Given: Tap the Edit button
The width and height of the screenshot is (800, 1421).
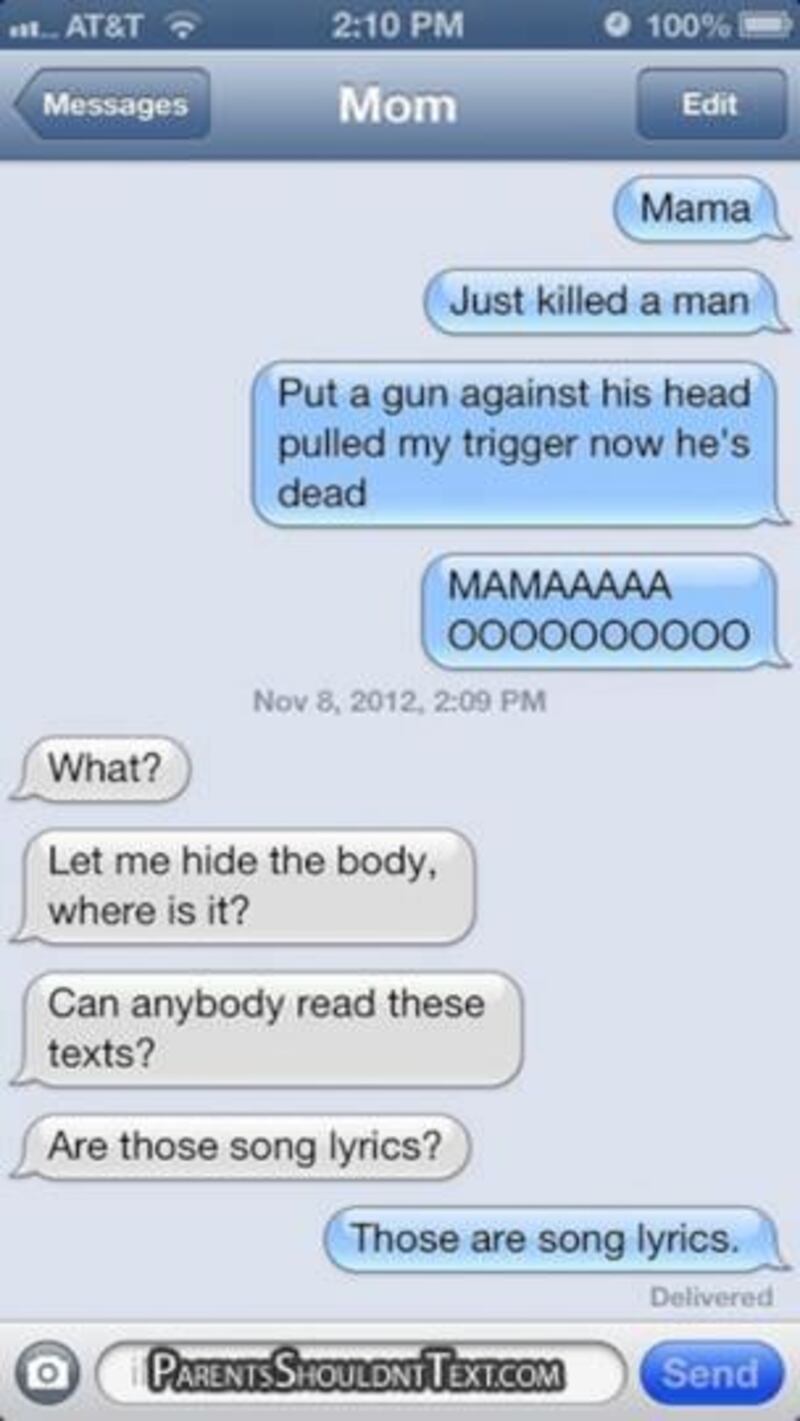Looking at the screenshot, I should (x=711, y=104).
